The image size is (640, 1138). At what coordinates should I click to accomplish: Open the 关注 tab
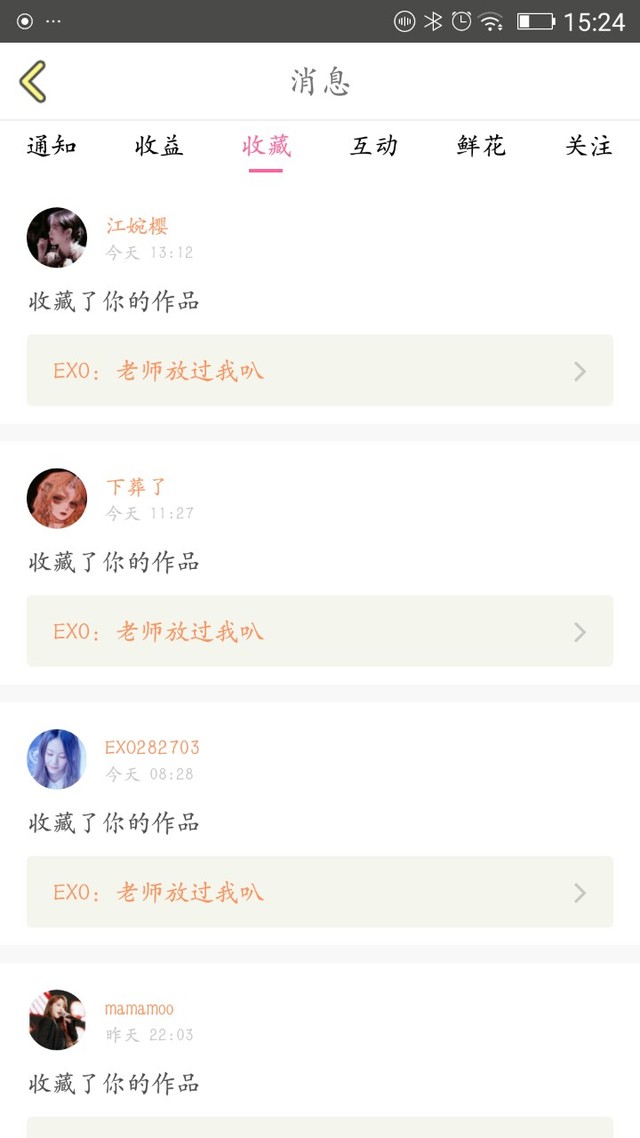pyautogui.click(x=588, y=146)
